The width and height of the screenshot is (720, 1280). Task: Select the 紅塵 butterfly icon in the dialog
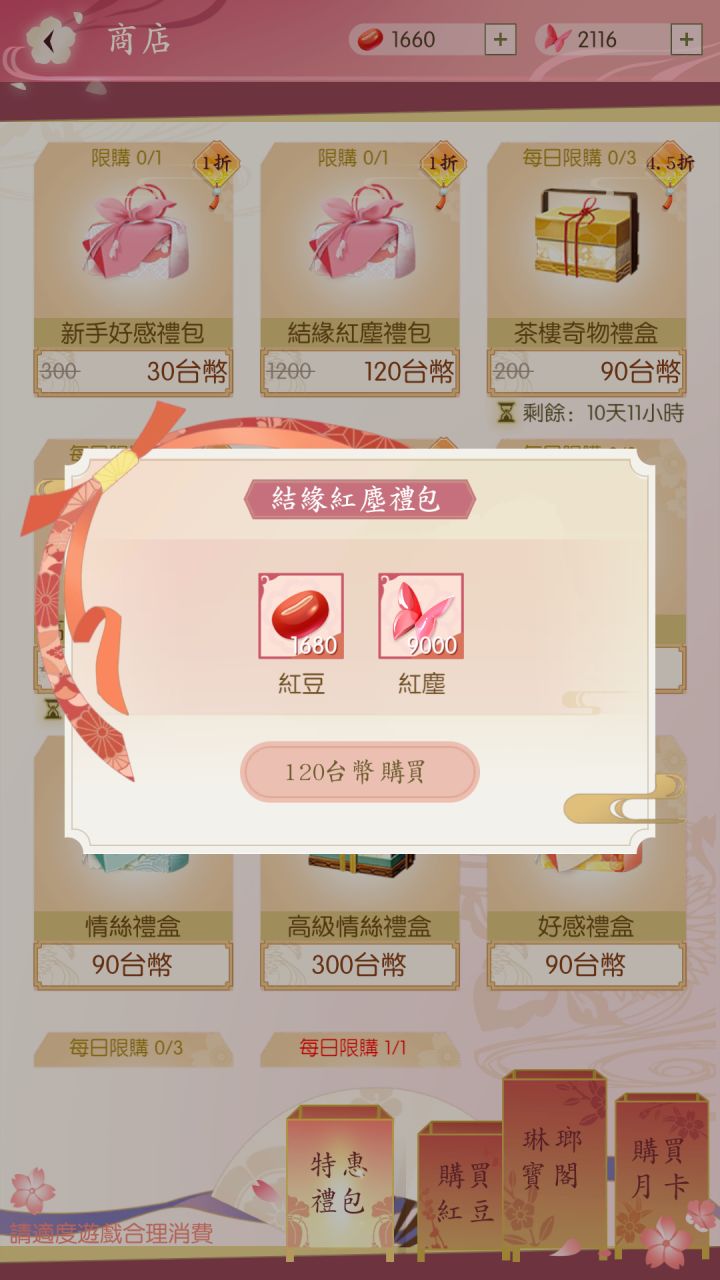[x=420, y=615]
